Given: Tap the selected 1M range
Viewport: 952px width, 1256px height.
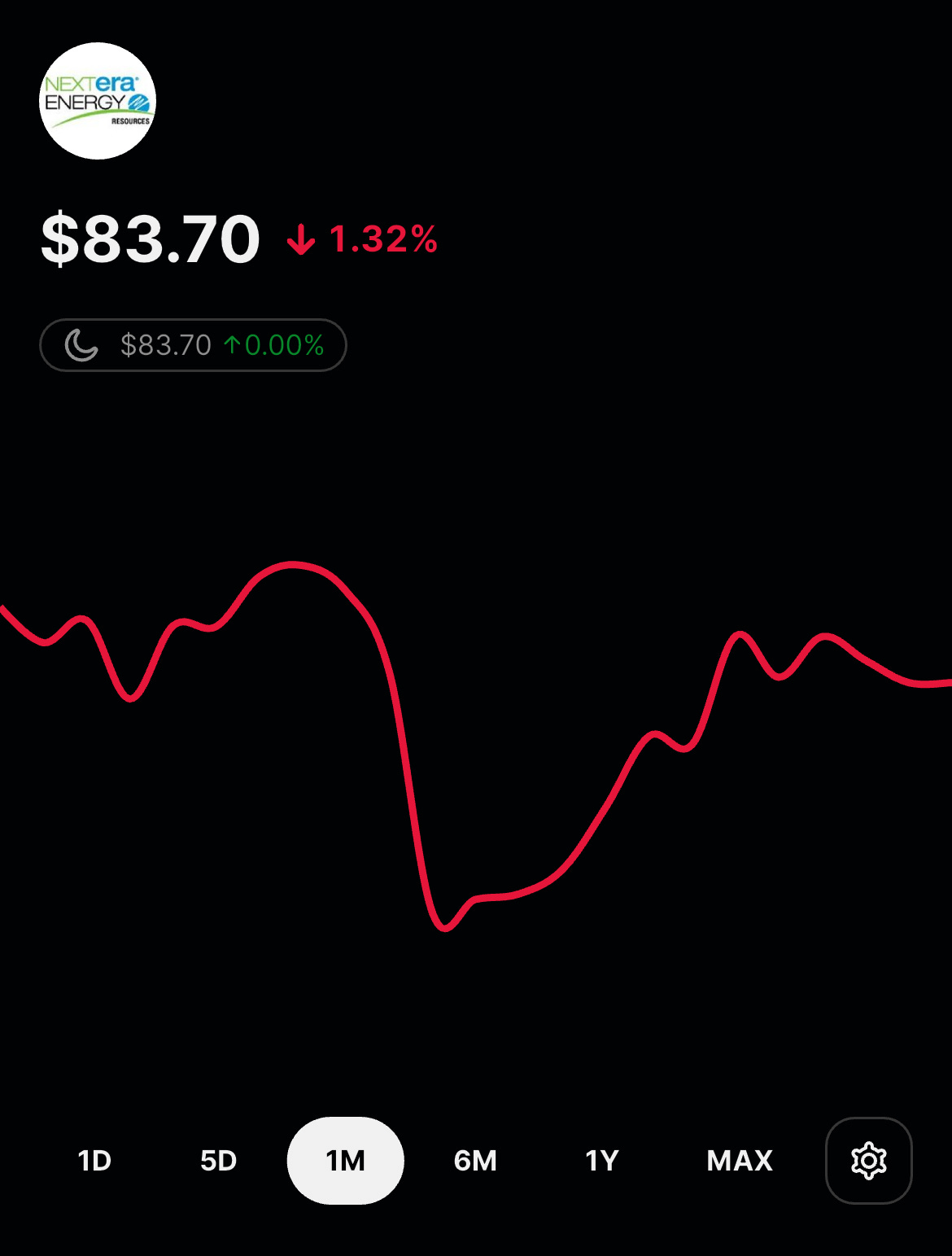Looking at the screenshot, I should 346,1160.
